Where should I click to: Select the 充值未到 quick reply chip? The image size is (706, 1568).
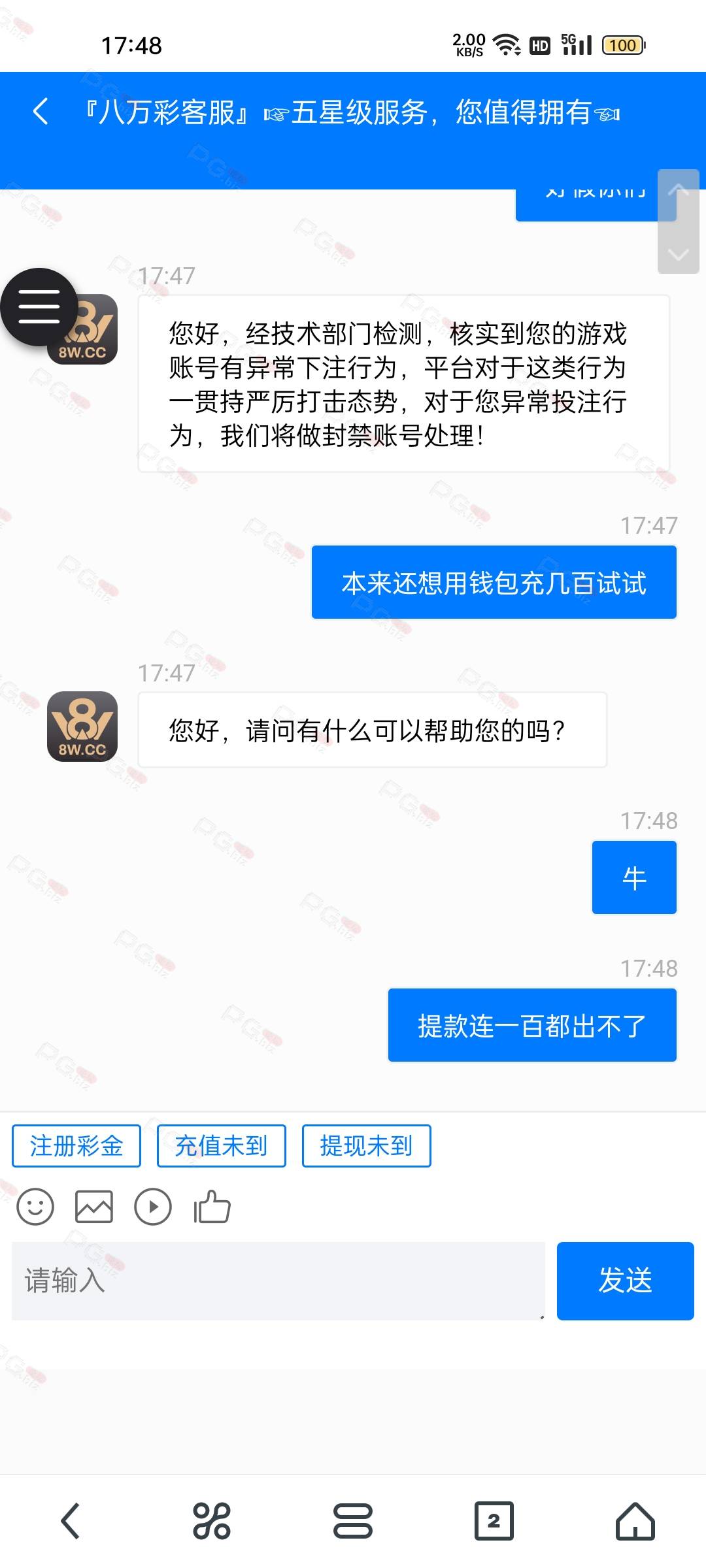(x=222, y=1146)
